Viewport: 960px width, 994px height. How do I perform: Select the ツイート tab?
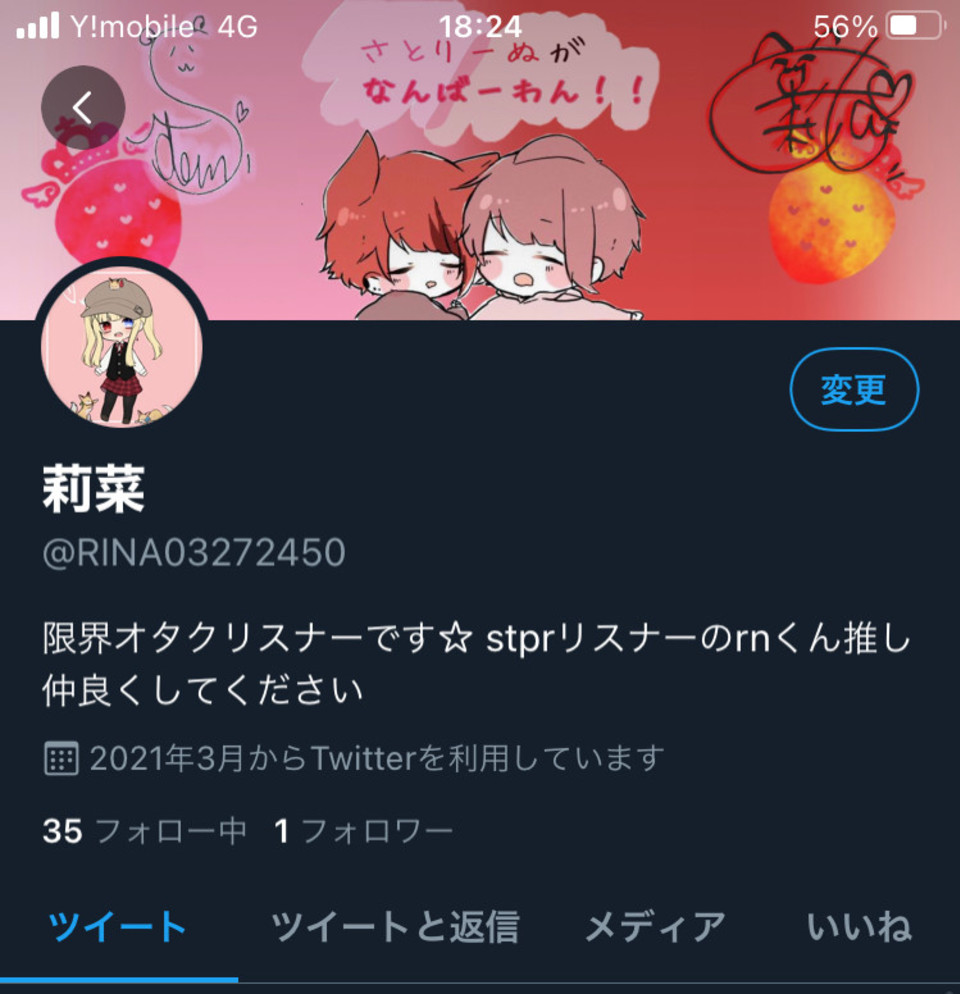(118, 927)
